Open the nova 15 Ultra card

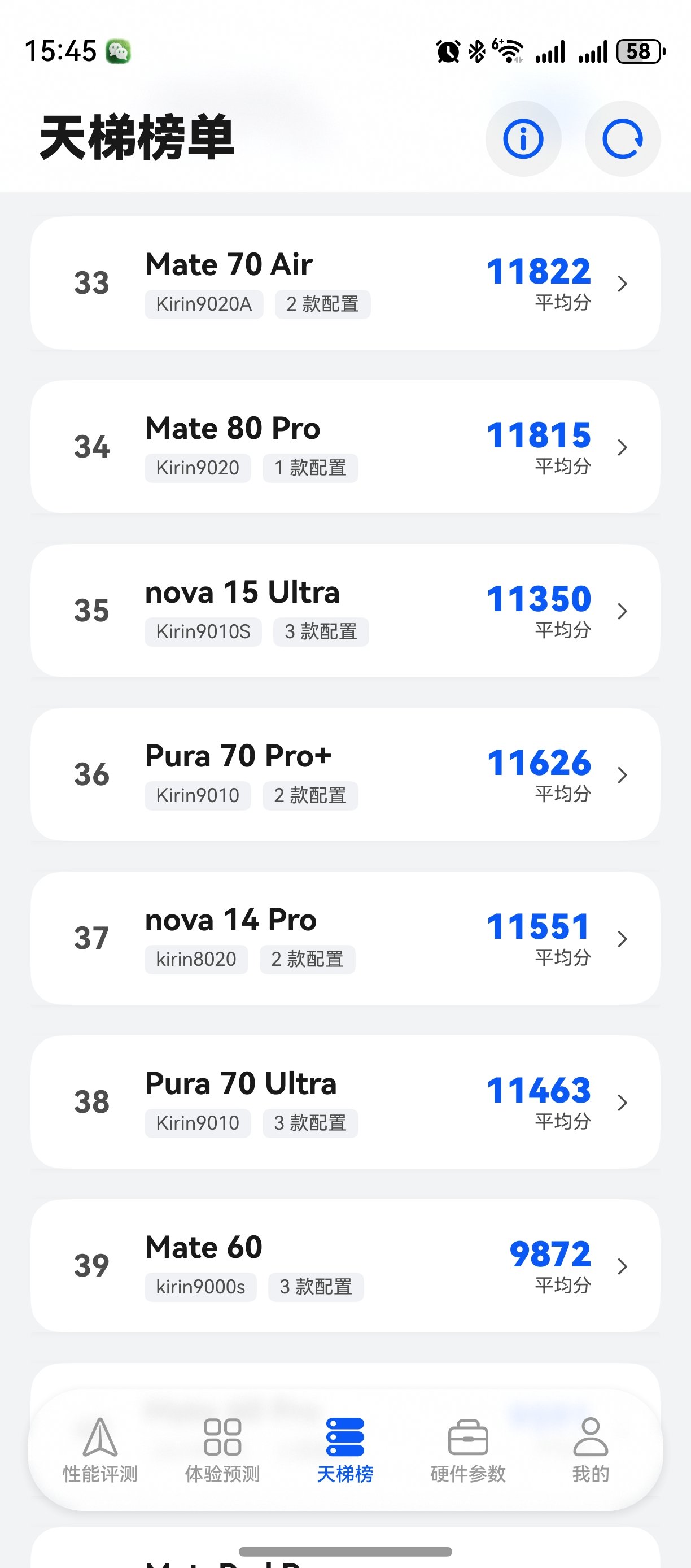(x=345, y=611)
